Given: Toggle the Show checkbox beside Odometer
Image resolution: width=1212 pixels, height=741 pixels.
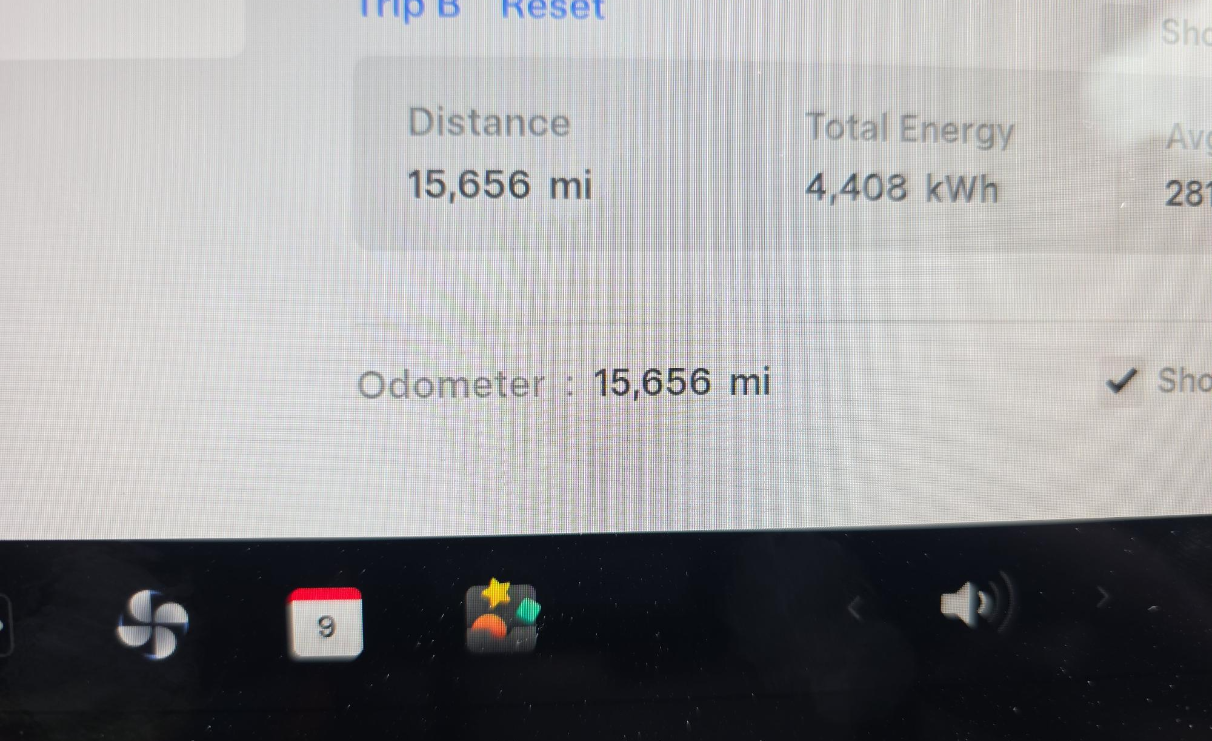Looking at the screenshot, I should pyautogui.click(x=1124, y=381).
